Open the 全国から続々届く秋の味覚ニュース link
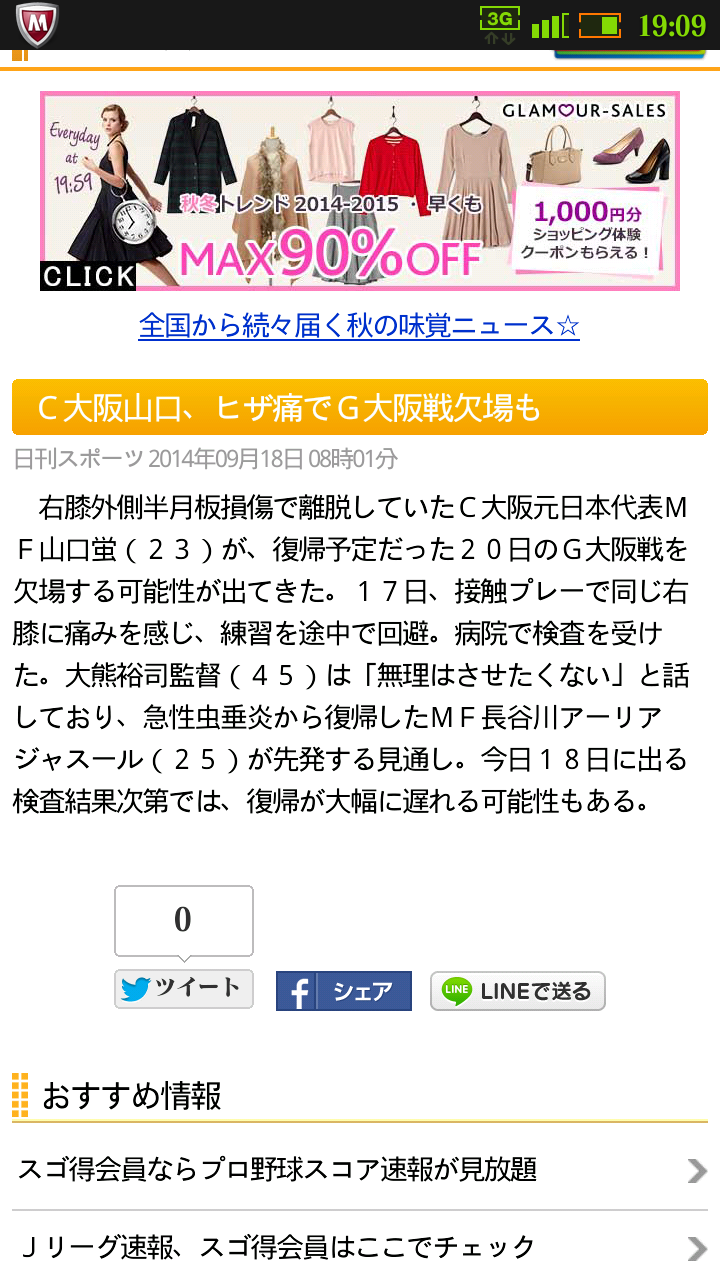Screen dimensions: 720x1280 point(359,326)
